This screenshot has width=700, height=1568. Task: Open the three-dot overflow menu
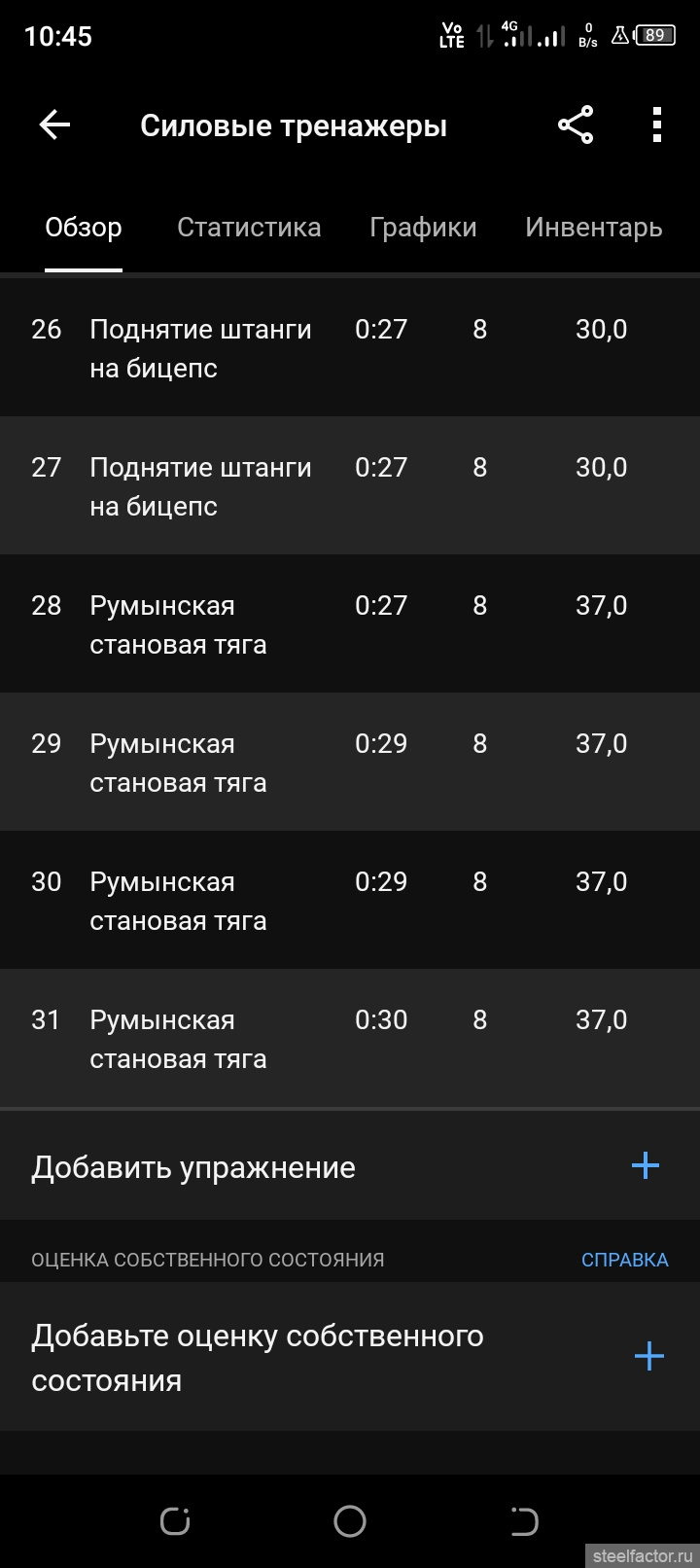657,125
